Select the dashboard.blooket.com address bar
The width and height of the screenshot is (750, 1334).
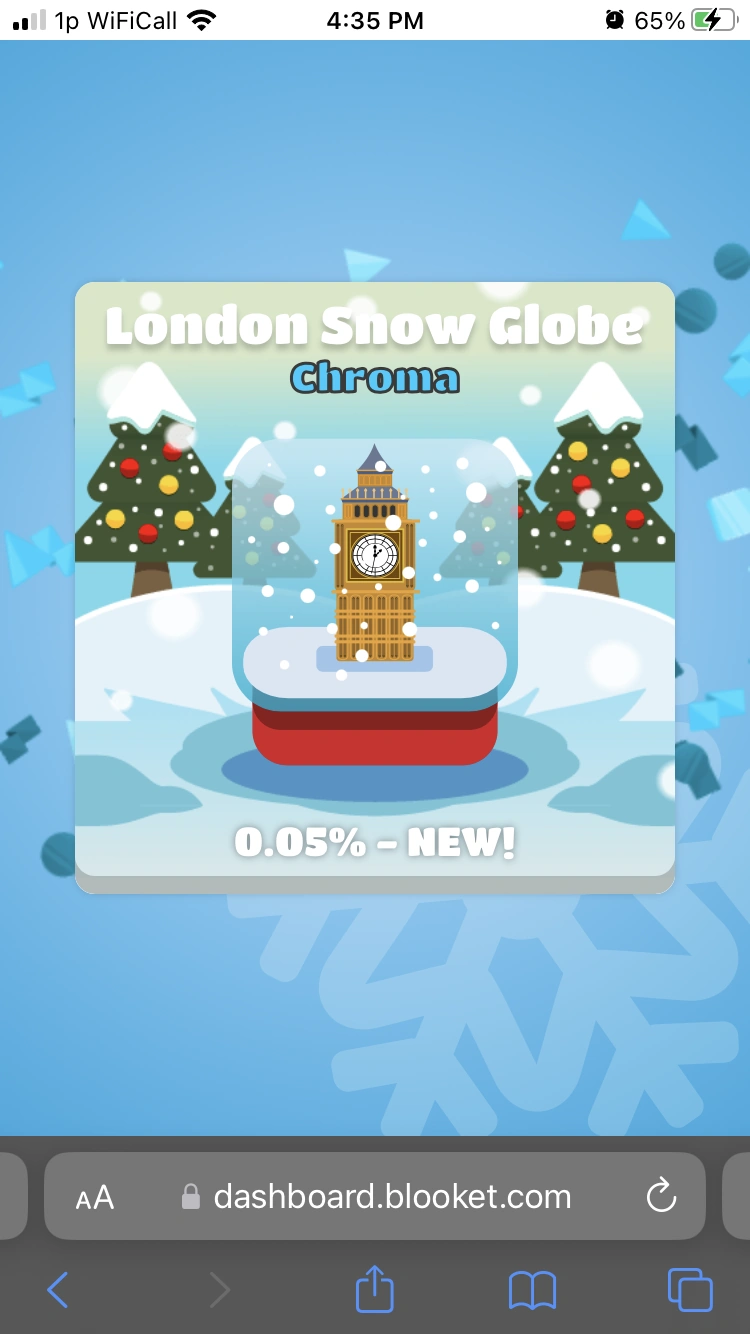point(390,1197)
